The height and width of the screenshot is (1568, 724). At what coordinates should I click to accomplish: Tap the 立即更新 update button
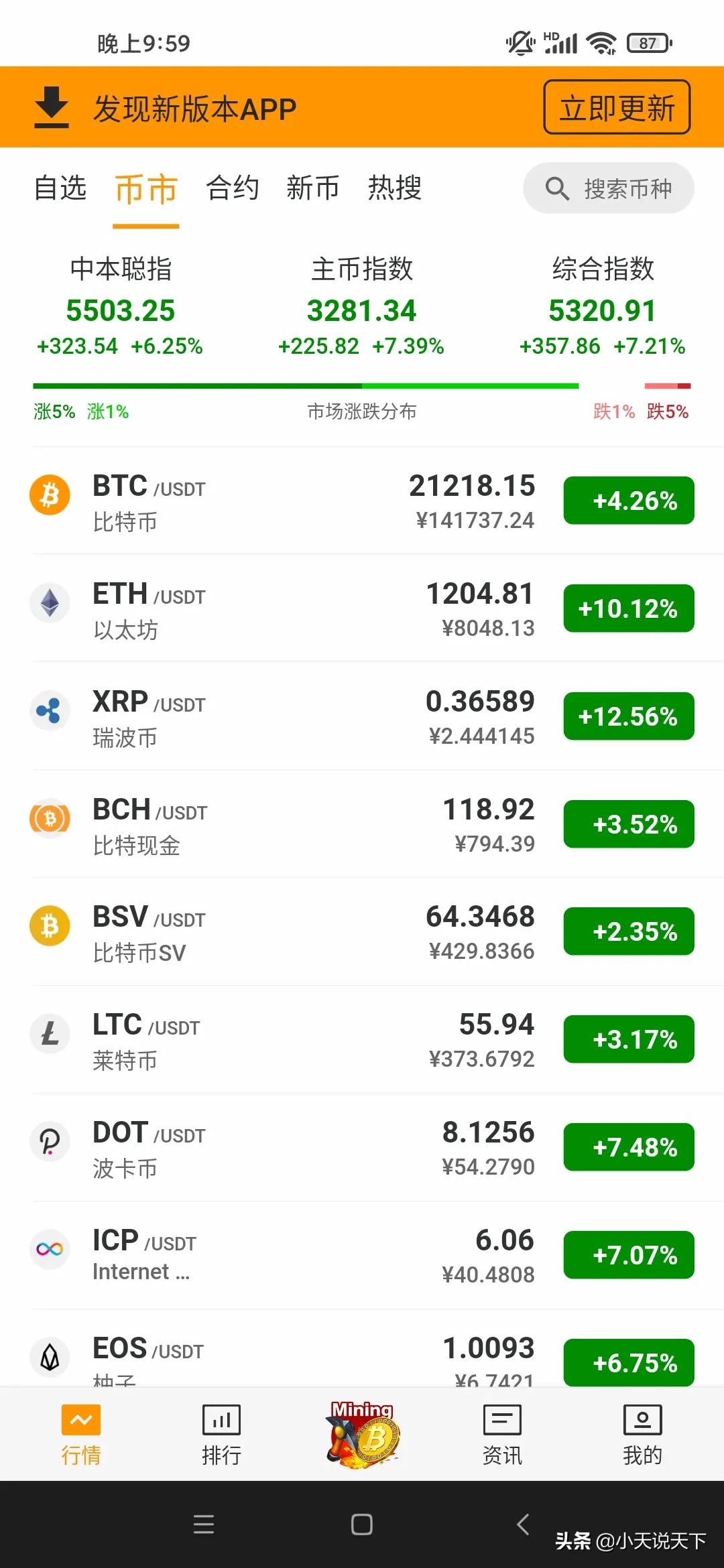(616, 107)
